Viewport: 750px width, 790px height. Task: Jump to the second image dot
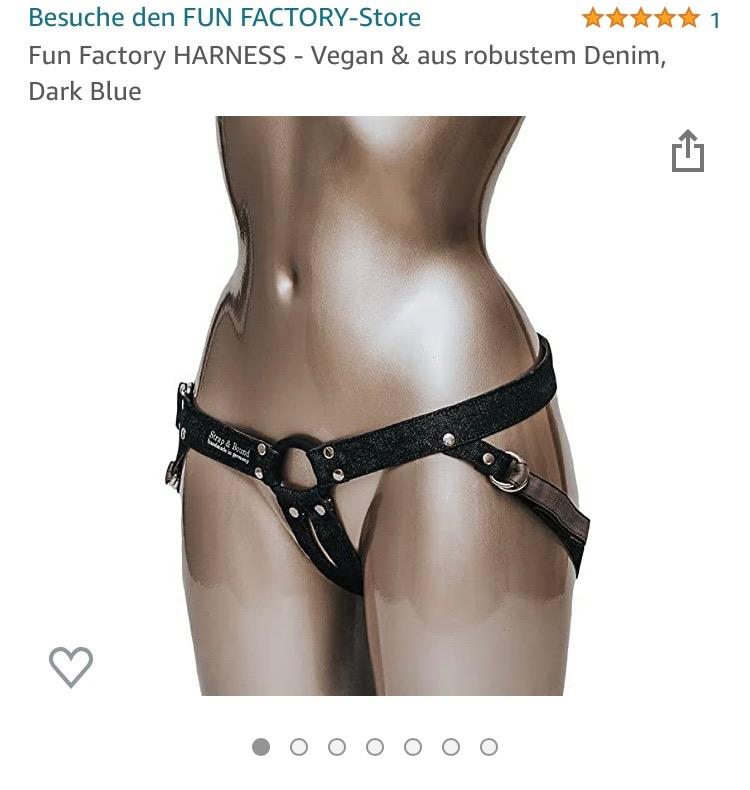point(299,747)
